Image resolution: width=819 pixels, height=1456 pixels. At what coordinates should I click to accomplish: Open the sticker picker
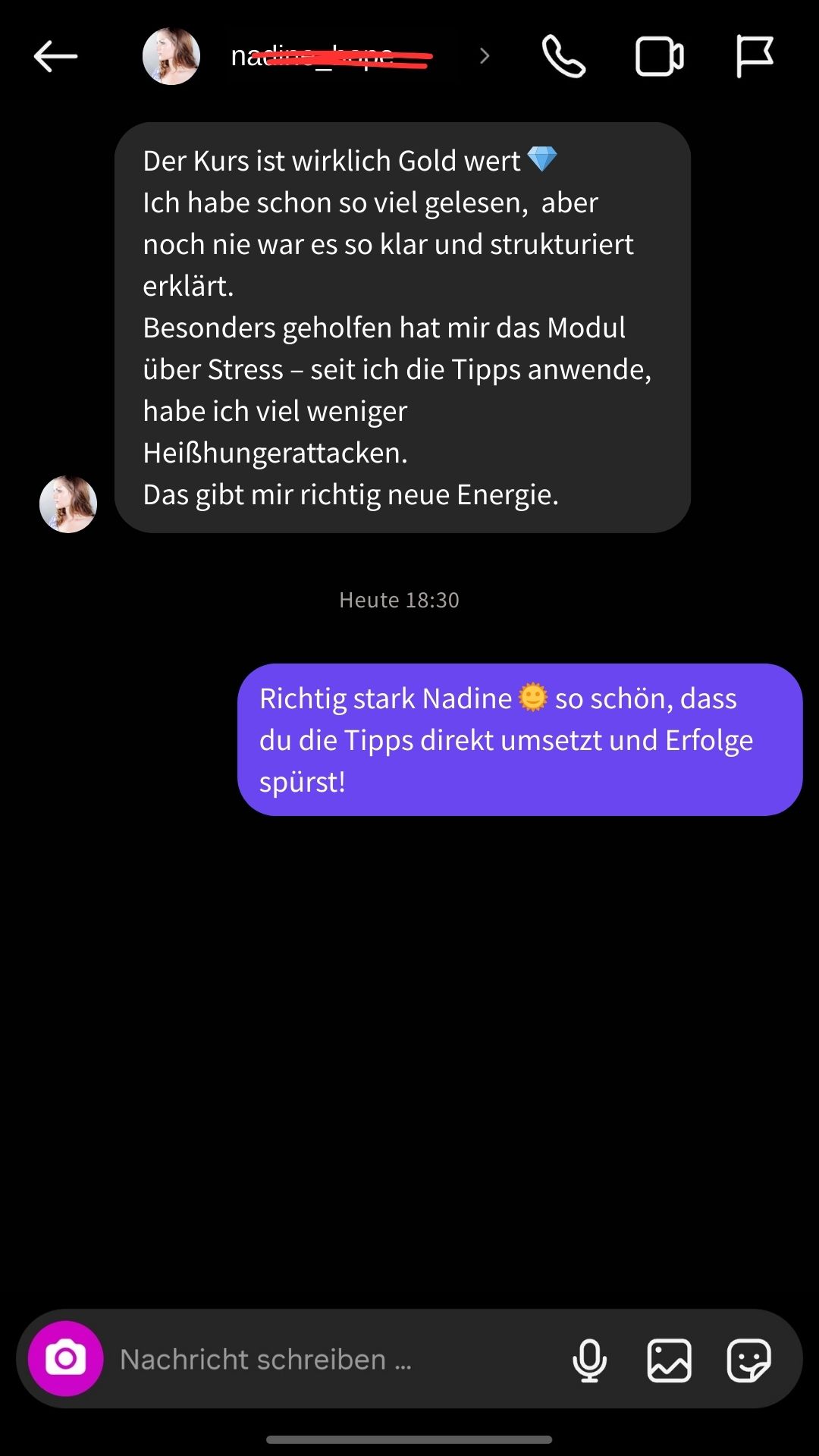747,1360
